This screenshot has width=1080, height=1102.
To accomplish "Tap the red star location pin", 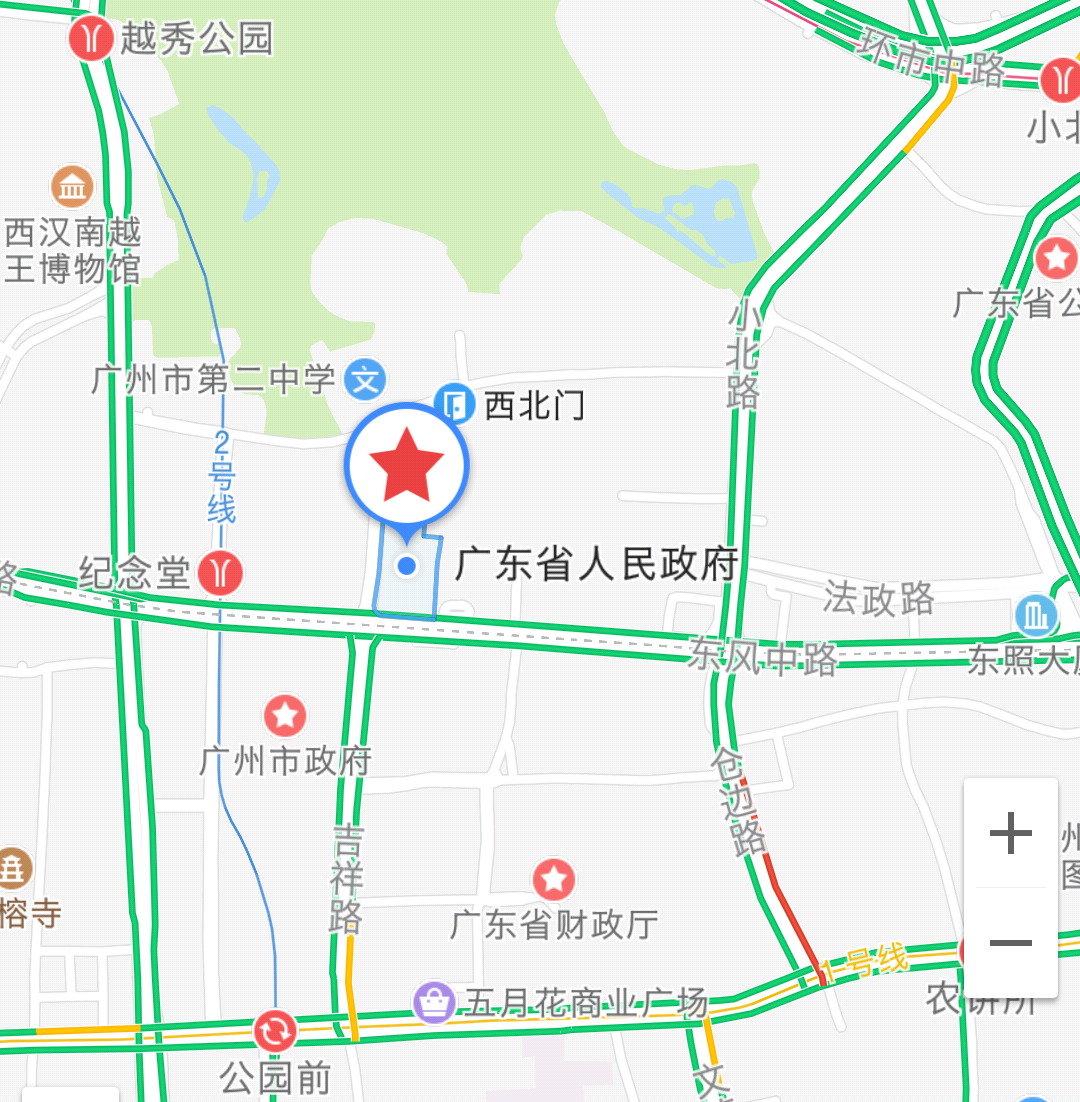I will coord(407,466).
